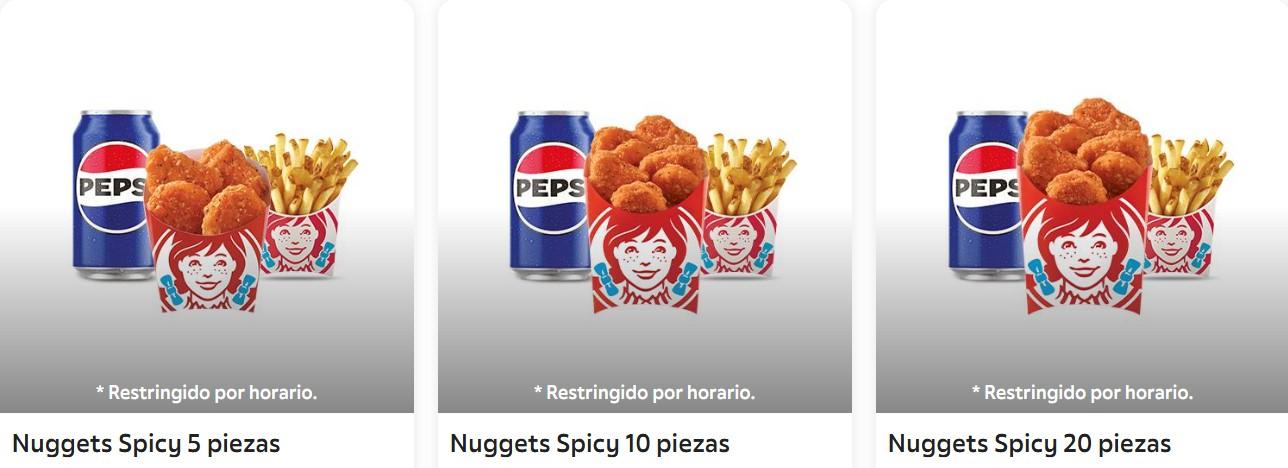Select the Nuggets Spicy 10 piezas combo
This screenshot has width=1288, height=468.
click(x=645, y=220)
